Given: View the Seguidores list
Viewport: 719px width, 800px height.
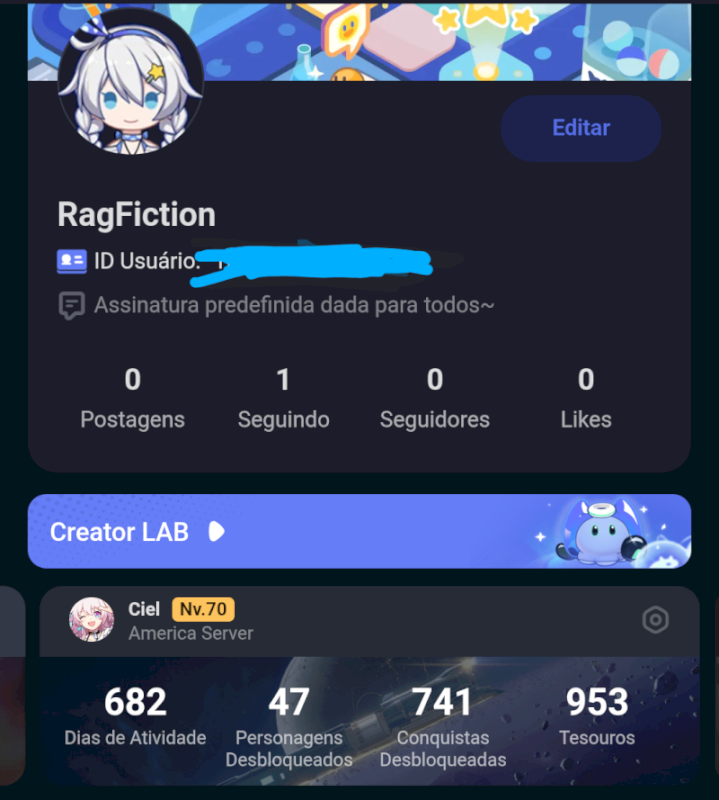Looking at the screenshot, I should pyautogui.click(x=434, y=398).
